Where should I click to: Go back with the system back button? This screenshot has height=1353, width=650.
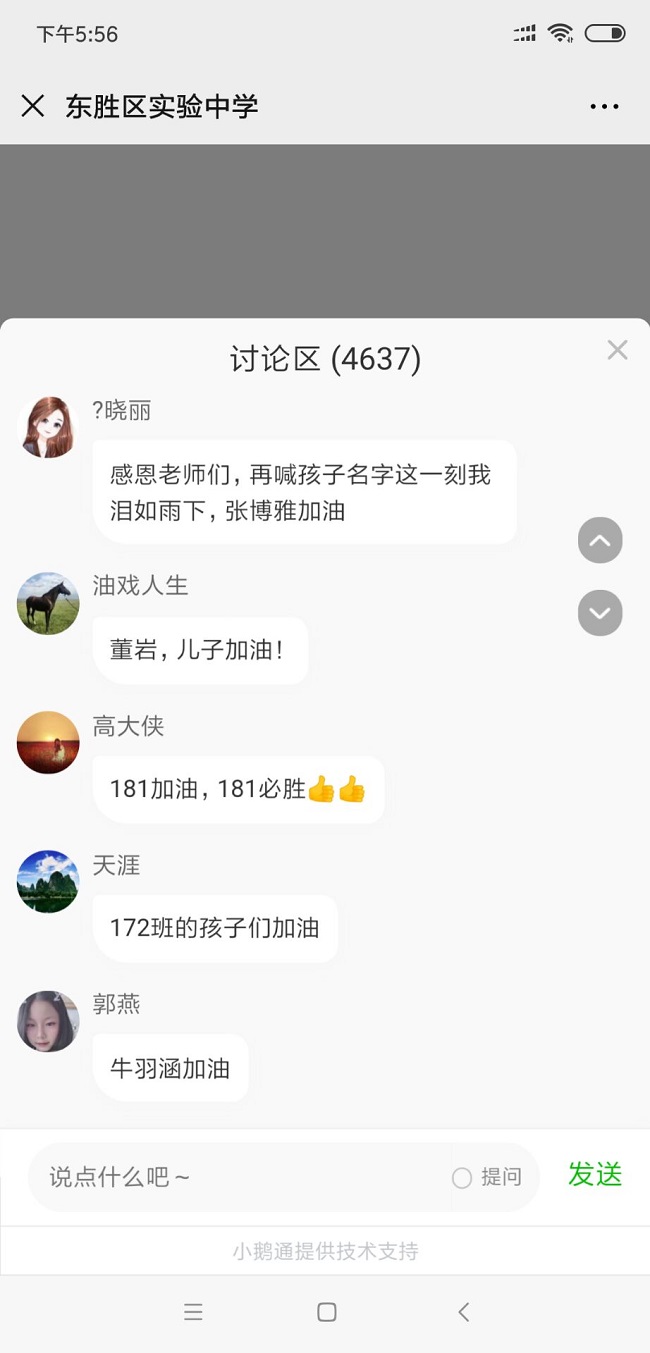(x=463, y=1312)
